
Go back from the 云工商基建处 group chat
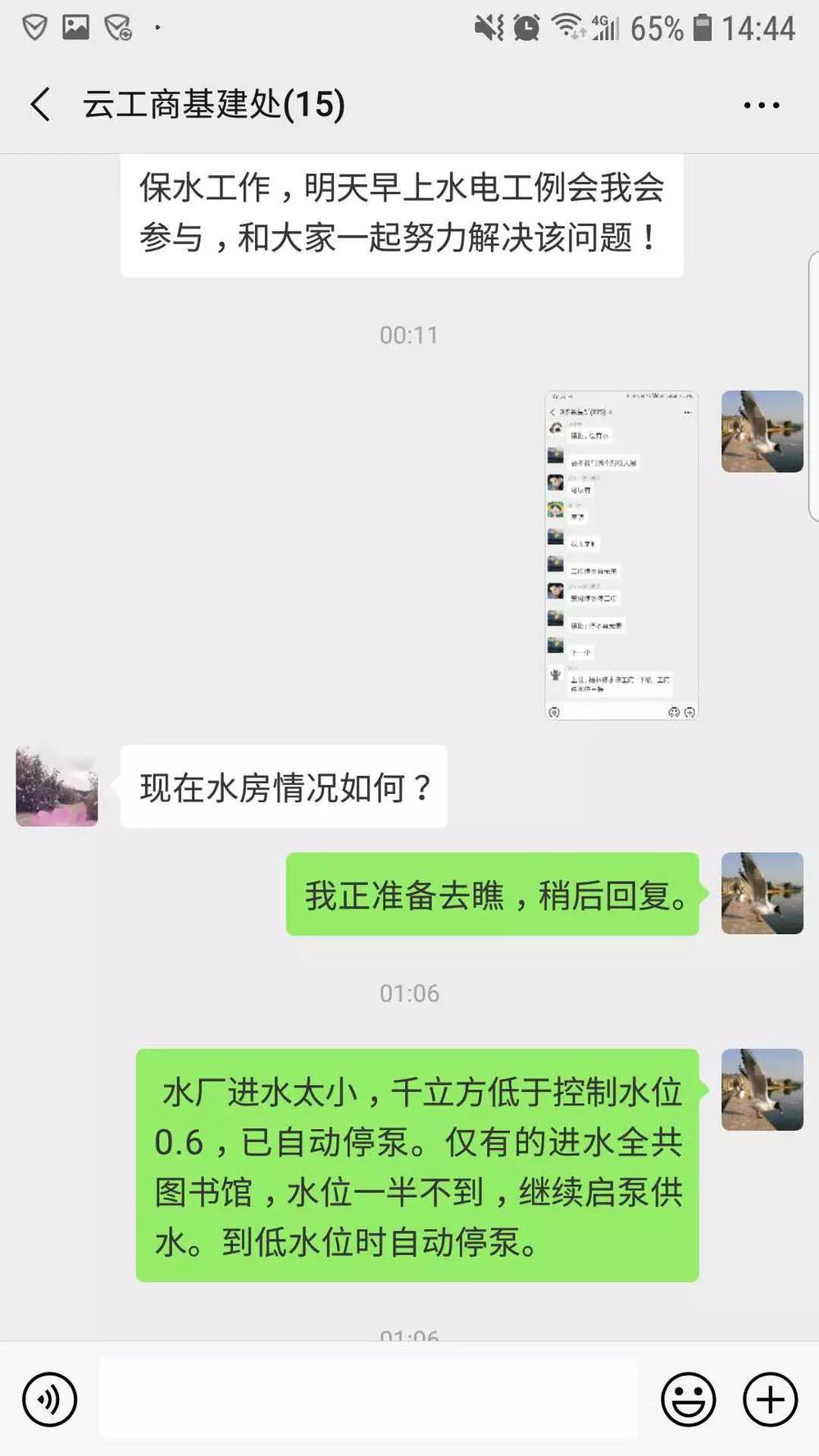41,105
